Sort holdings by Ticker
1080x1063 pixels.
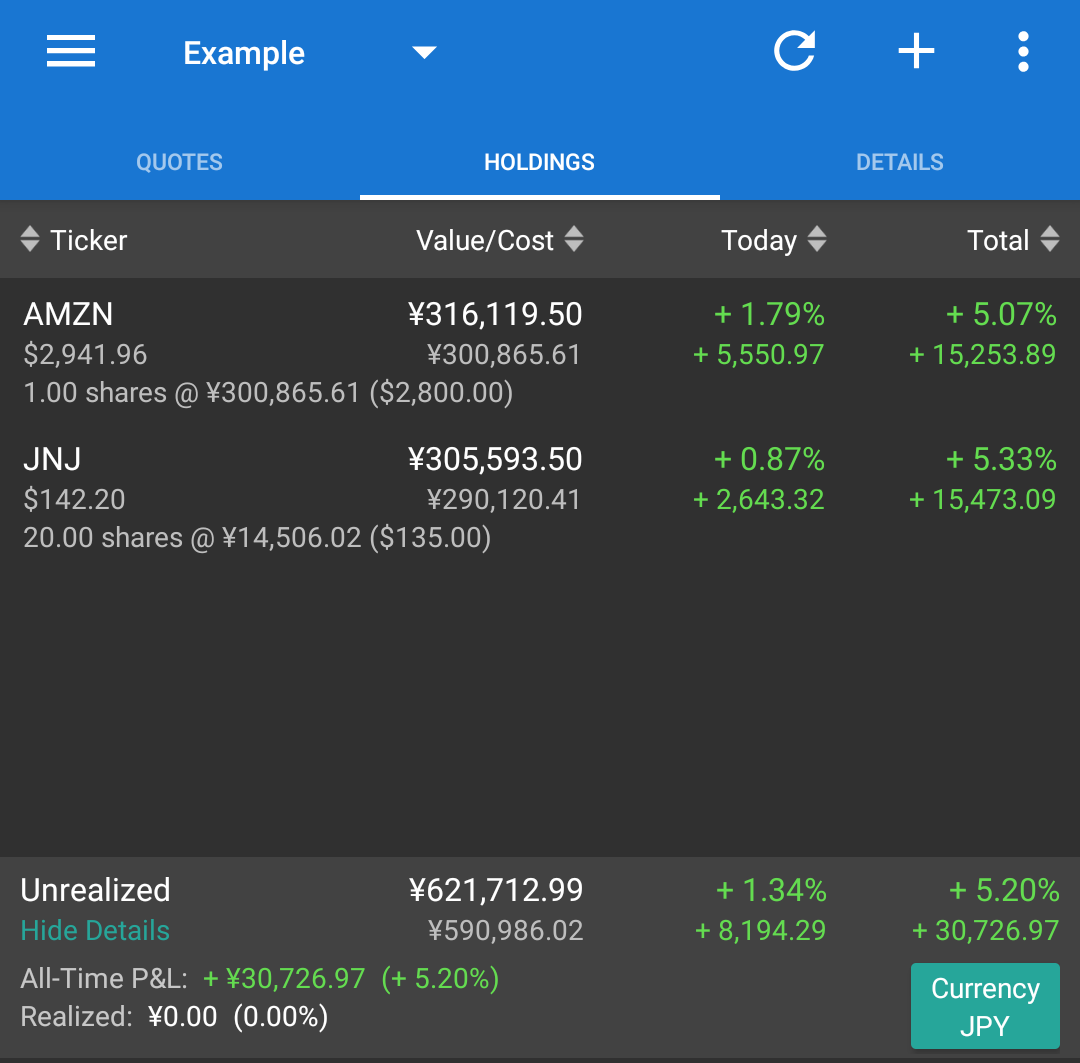74,240
